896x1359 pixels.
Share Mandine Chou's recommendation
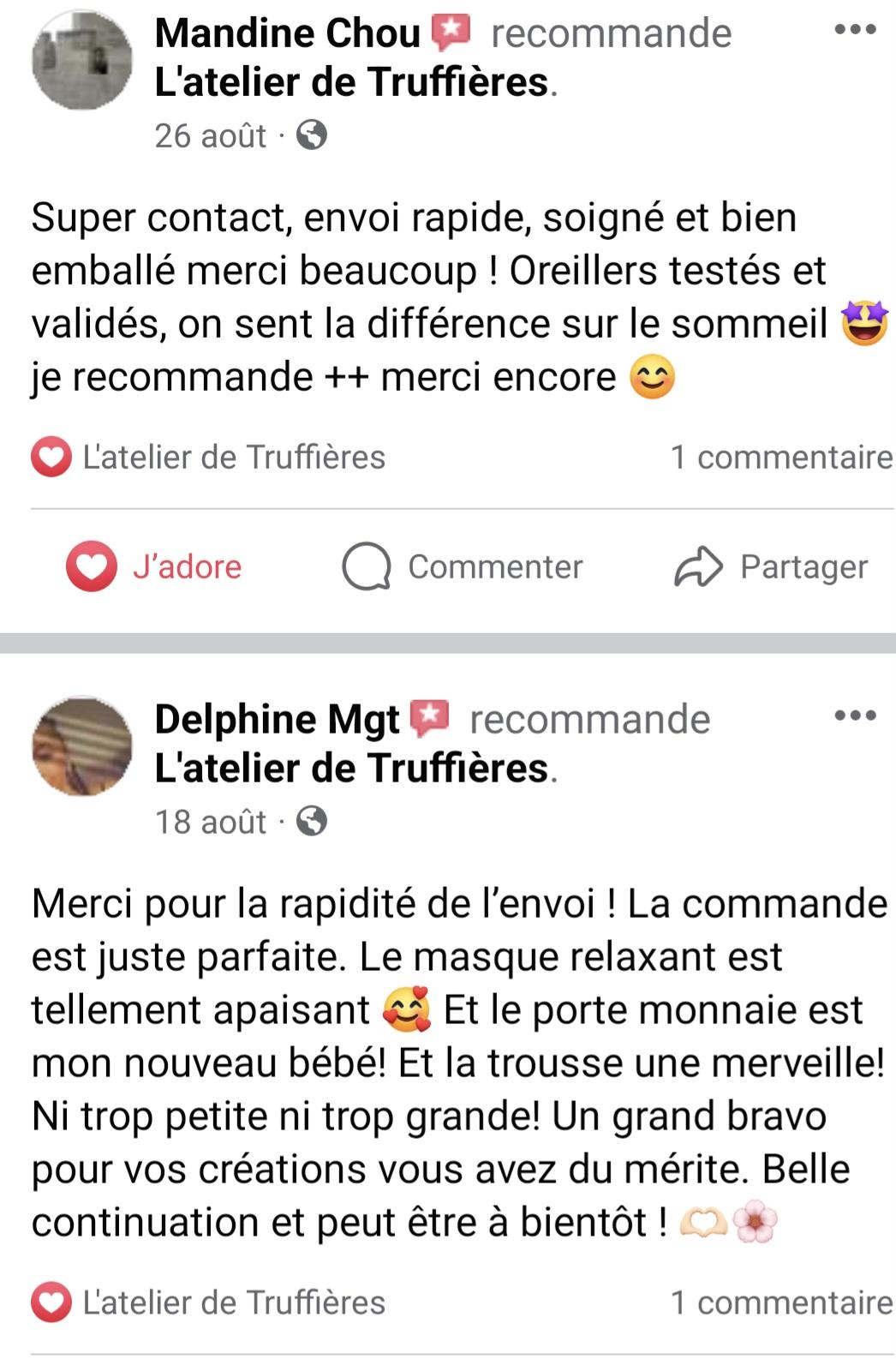tap(771, 566)
